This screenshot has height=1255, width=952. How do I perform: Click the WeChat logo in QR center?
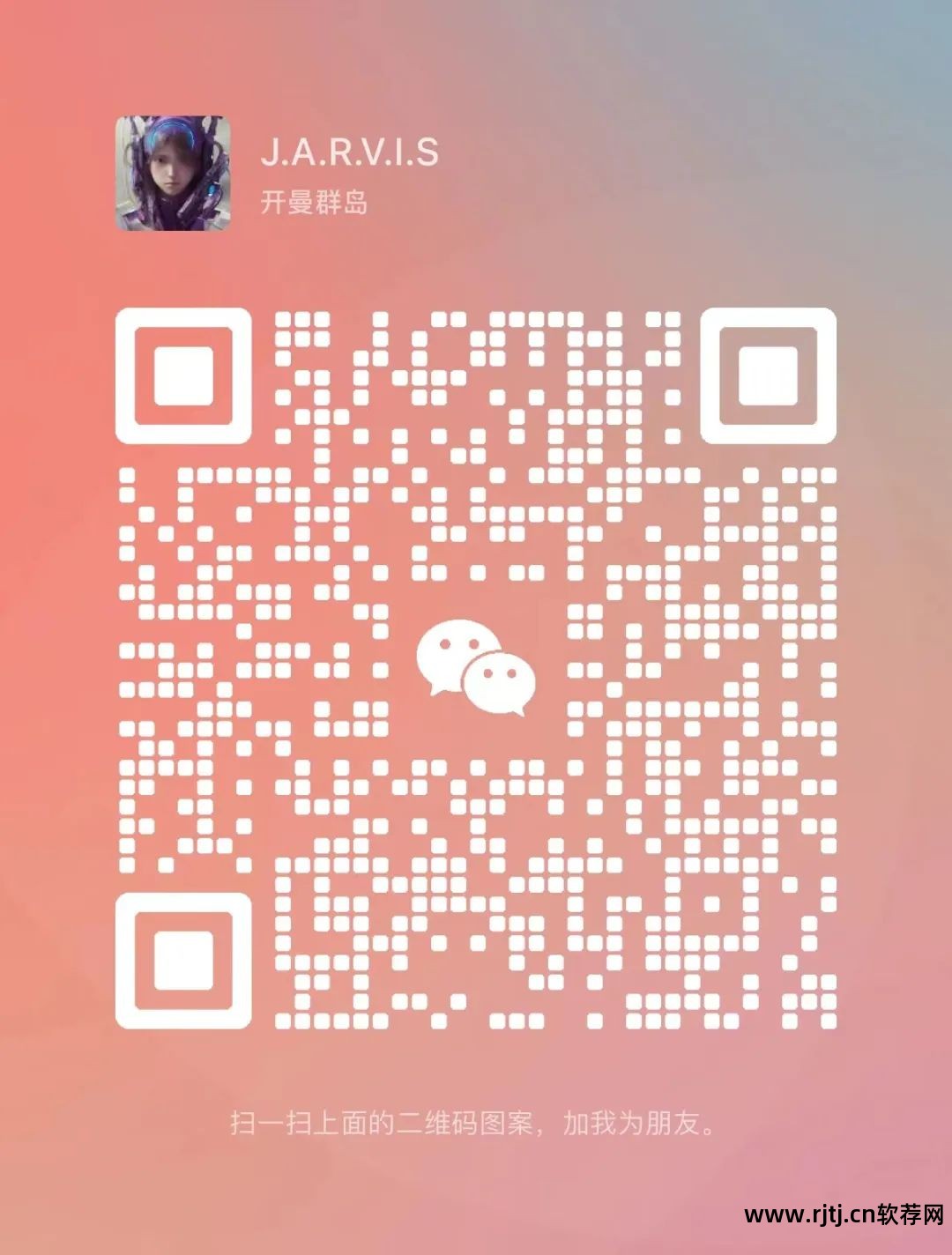(476, 668)
